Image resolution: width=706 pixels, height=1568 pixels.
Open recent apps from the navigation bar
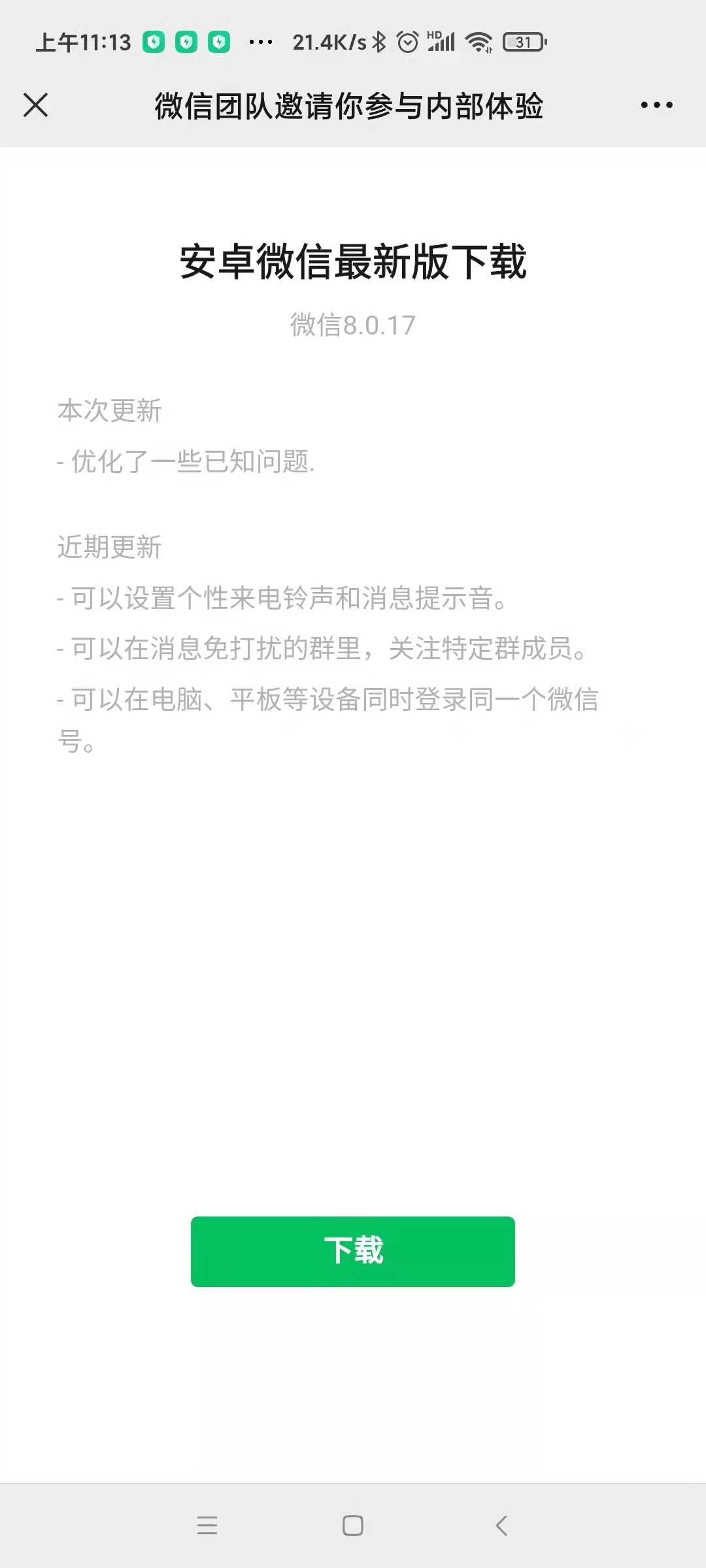tap(207, 1526)
